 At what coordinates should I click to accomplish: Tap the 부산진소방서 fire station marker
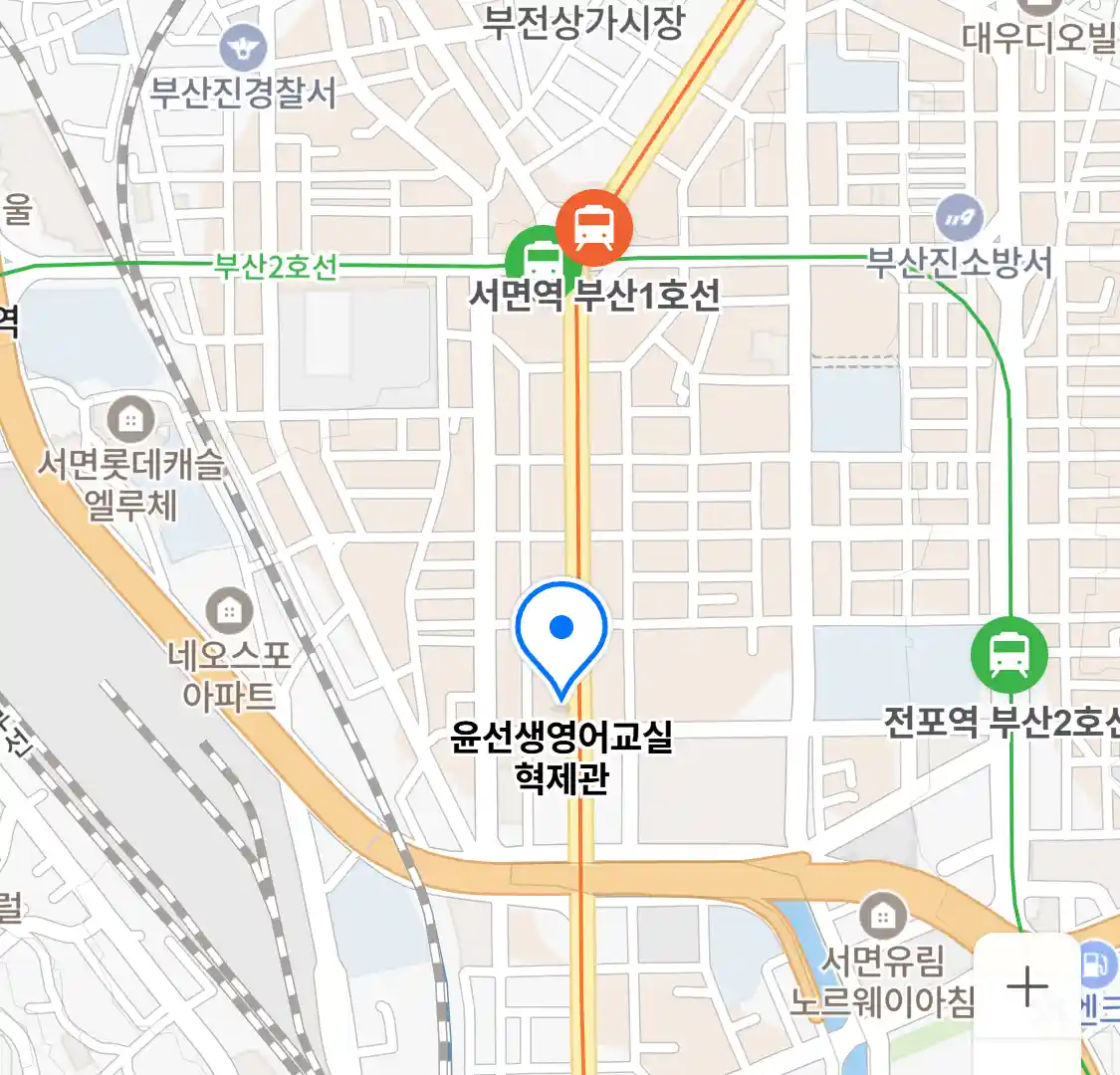coord(960,216)
